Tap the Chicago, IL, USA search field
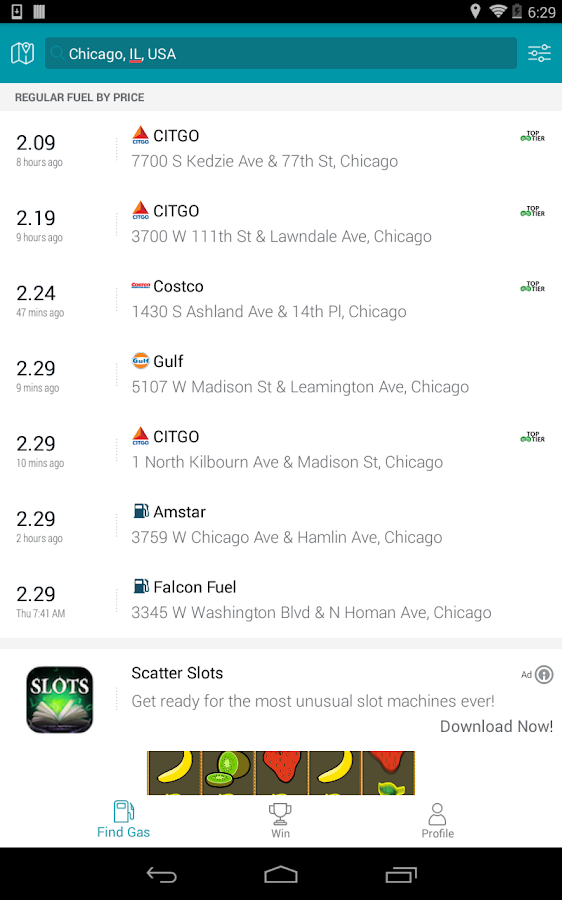 pyautogui.click(x=281, y=53)
